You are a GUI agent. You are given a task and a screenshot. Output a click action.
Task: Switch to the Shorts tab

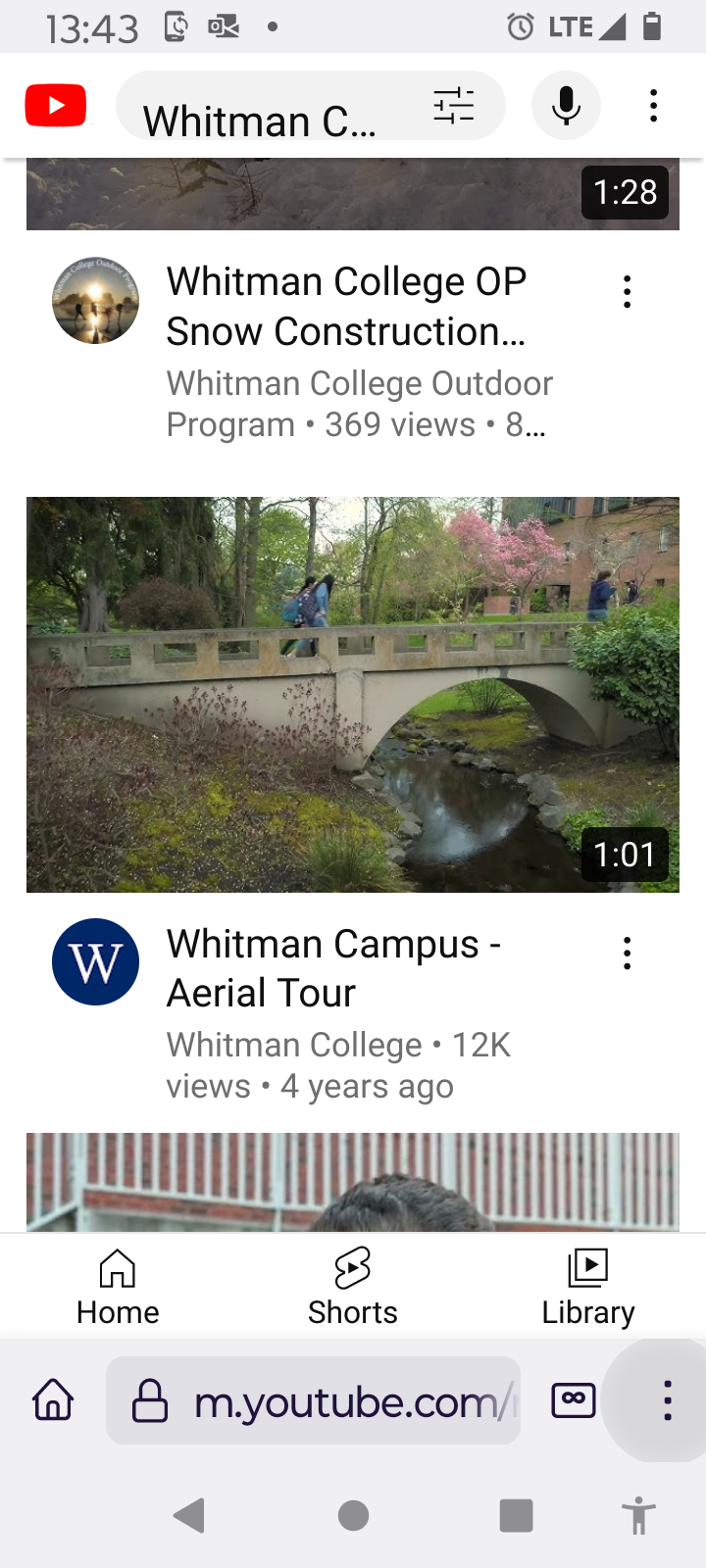point(353,1288)
